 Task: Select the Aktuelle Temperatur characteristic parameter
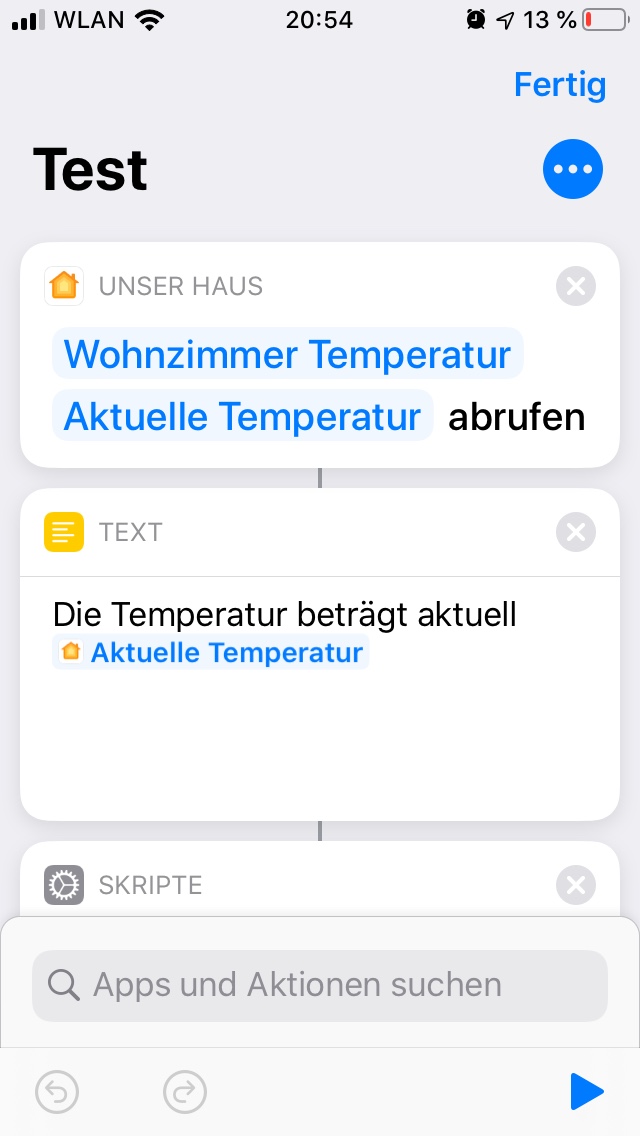pos(242,416)
